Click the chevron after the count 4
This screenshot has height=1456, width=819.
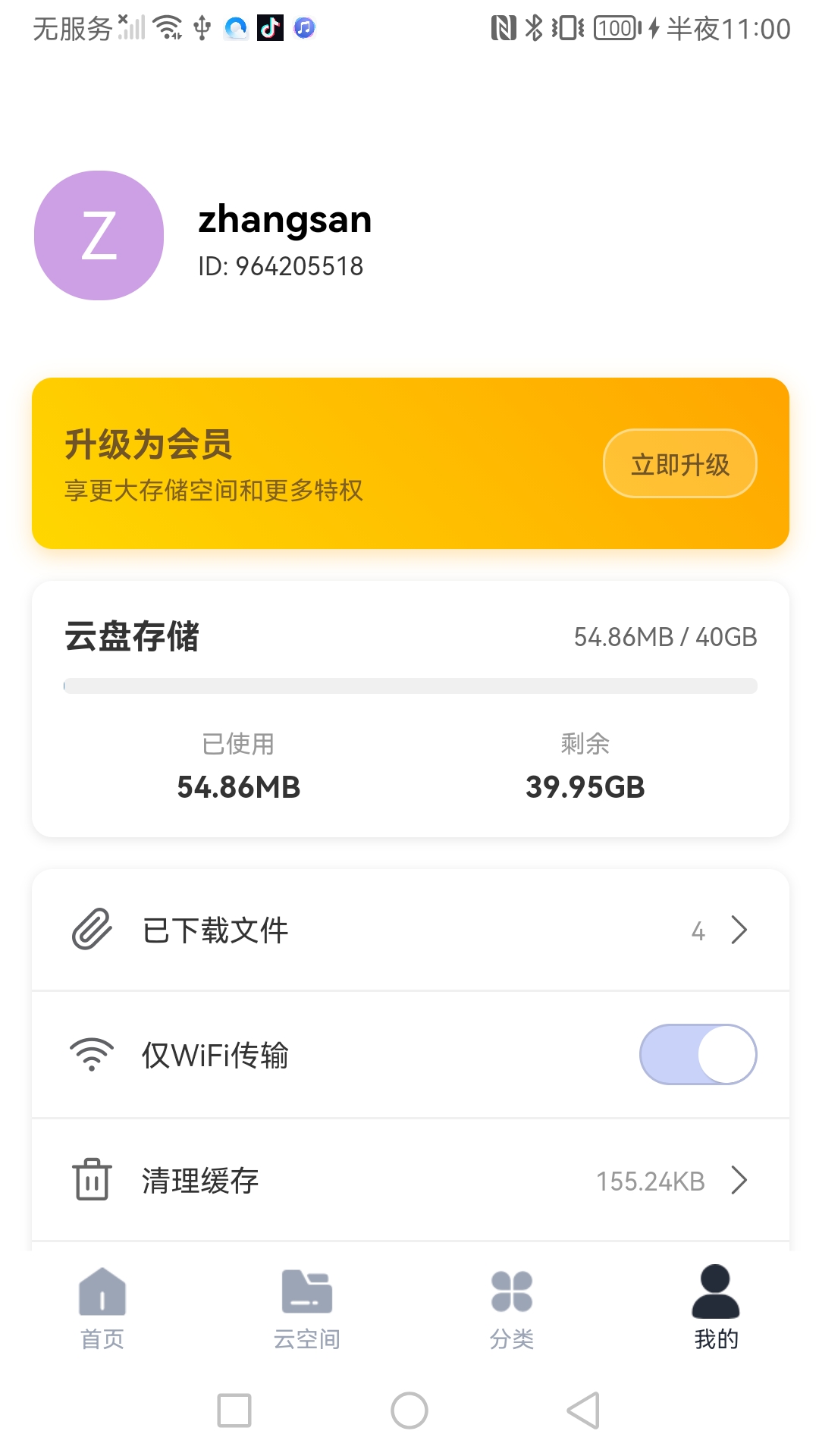pos(739,929)
